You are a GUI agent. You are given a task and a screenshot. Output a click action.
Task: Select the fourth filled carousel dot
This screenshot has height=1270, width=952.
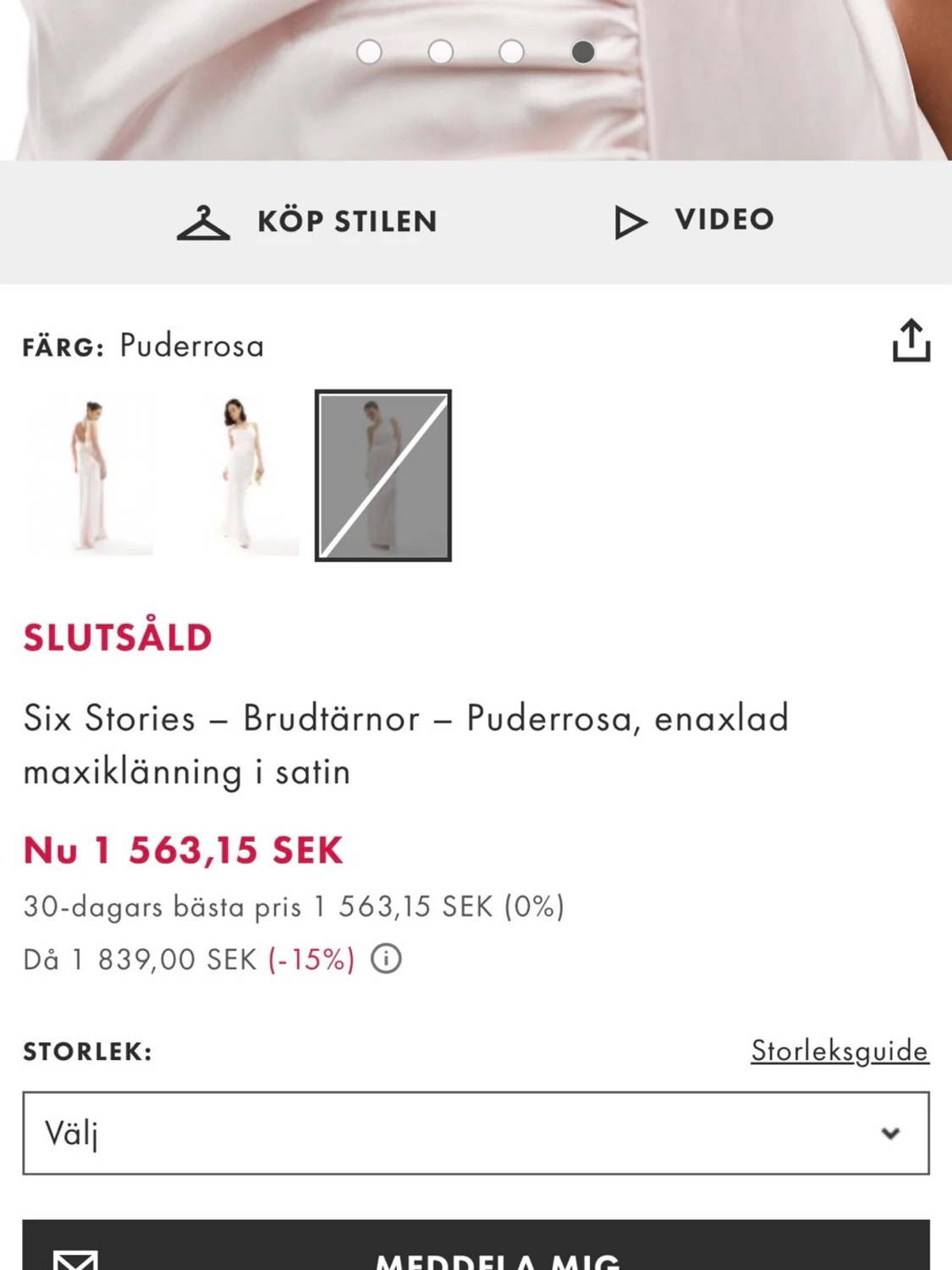(x=581, y=52)
